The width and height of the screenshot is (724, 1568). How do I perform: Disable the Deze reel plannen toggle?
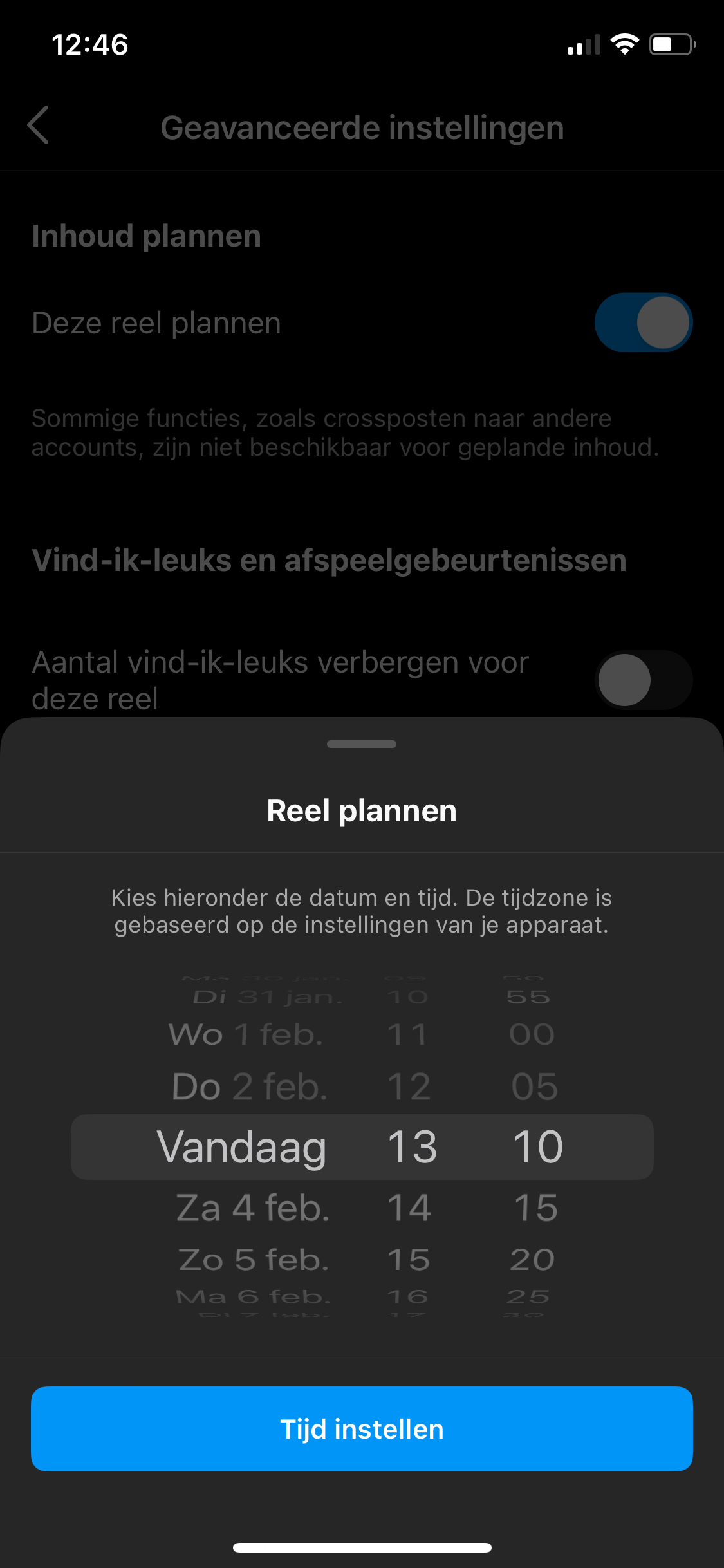click(x=643, y=322)
